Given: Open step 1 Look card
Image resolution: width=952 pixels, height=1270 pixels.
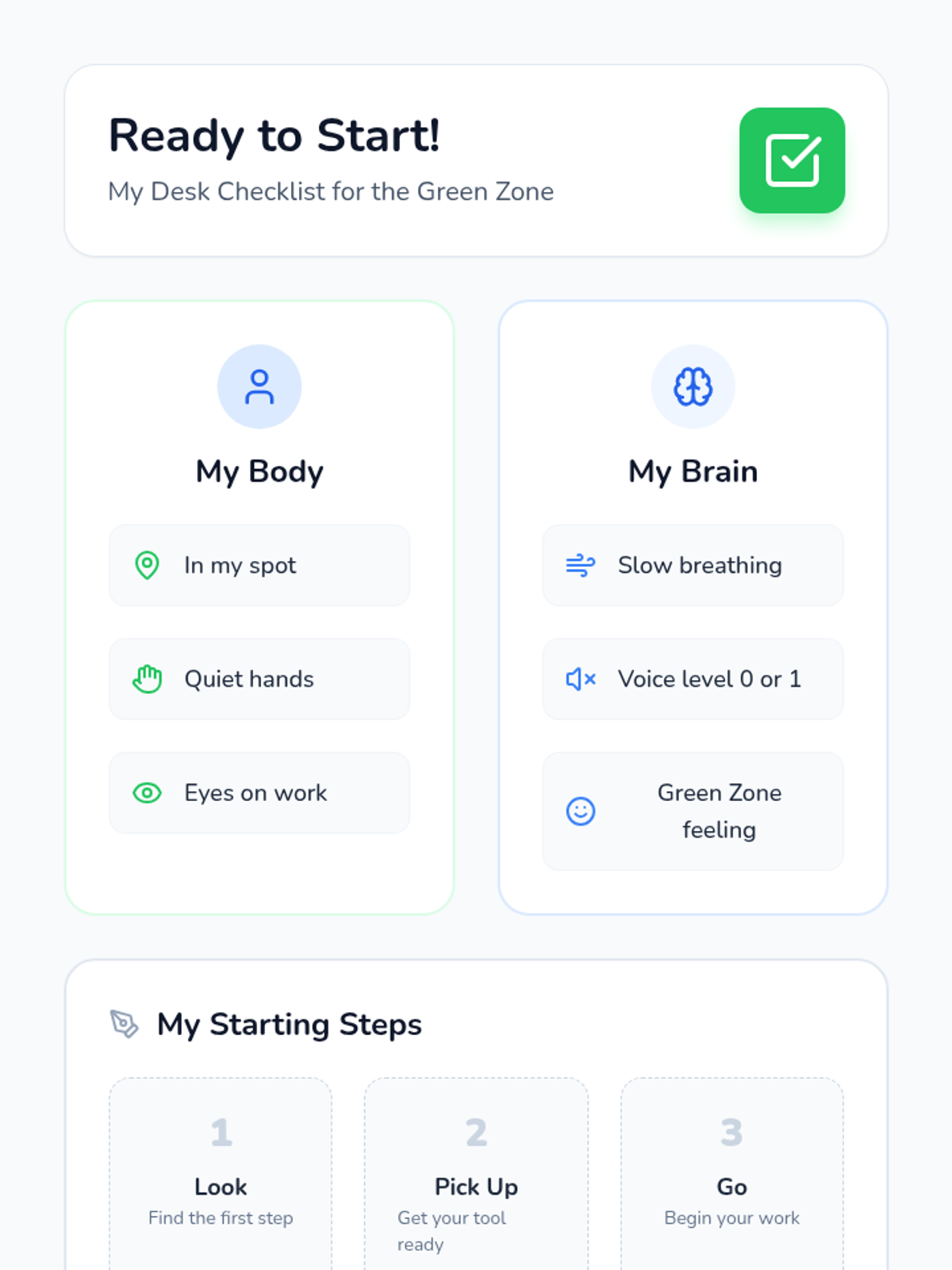Looking at the screenshot, I should (x=221, y=1174).
